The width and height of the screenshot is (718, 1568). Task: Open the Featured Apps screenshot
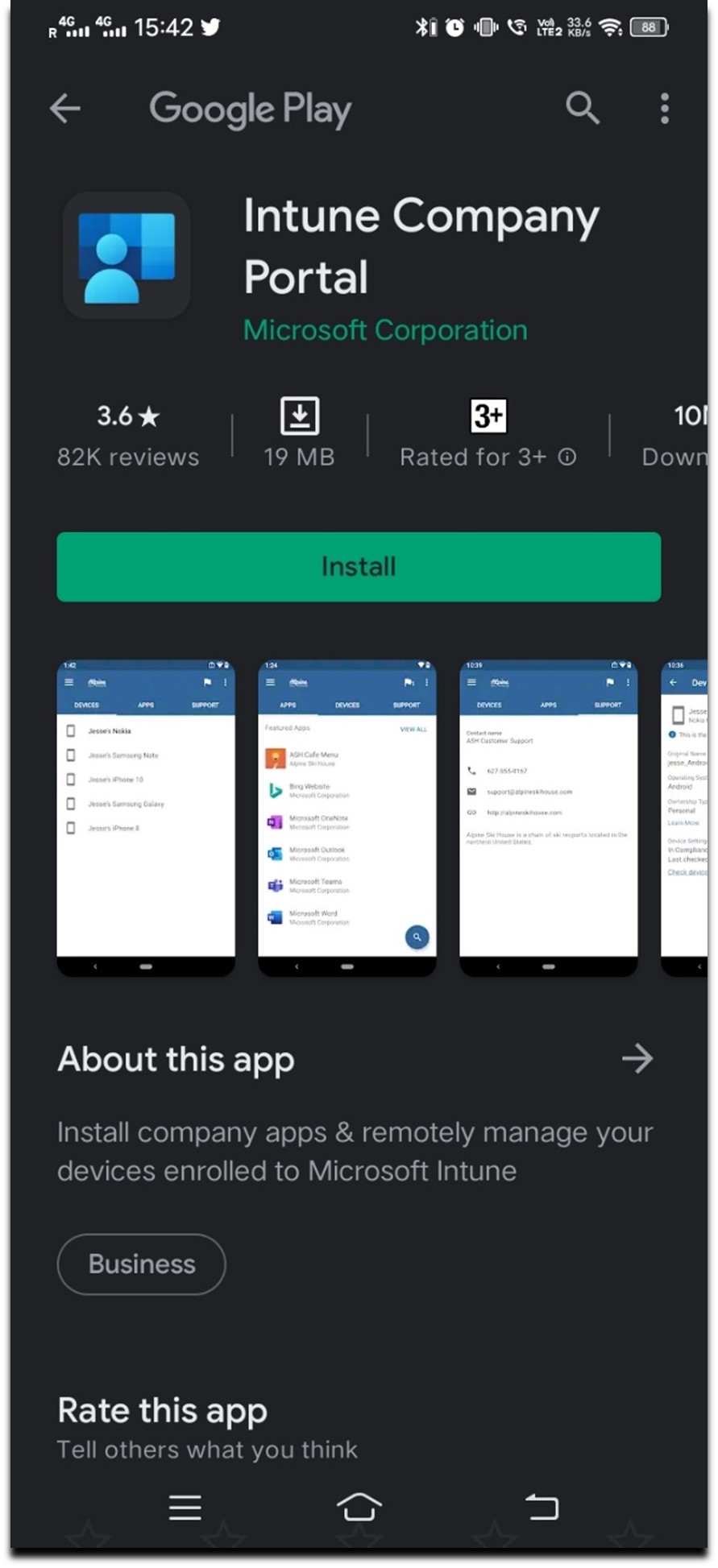click(x=347, y=817)
